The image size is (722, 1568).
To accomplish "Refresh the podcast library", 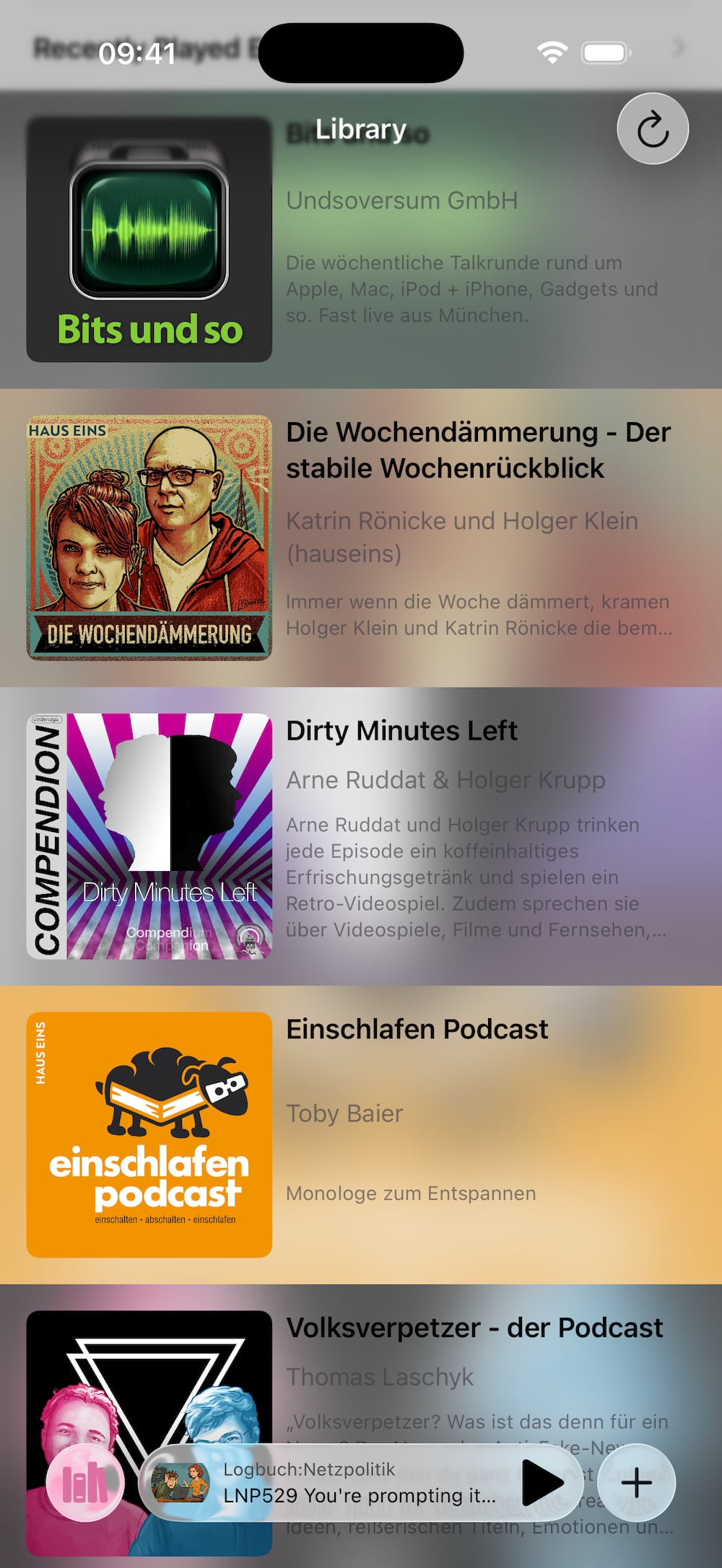I will tap(653, 129).
